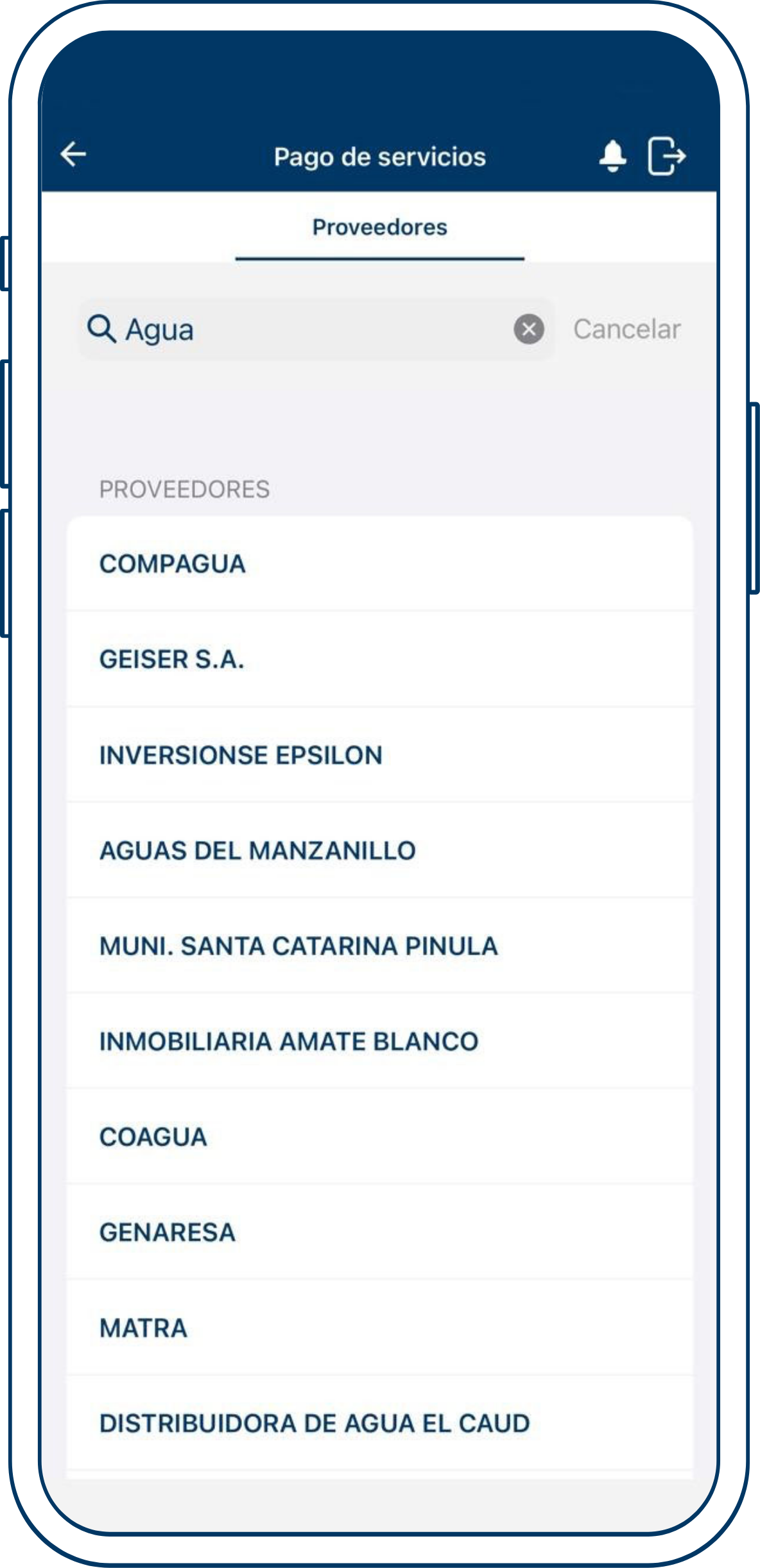Screen dimensions: 760x1568
Task: Choose MATRA from the list
Action: [x=379, y=1328]
